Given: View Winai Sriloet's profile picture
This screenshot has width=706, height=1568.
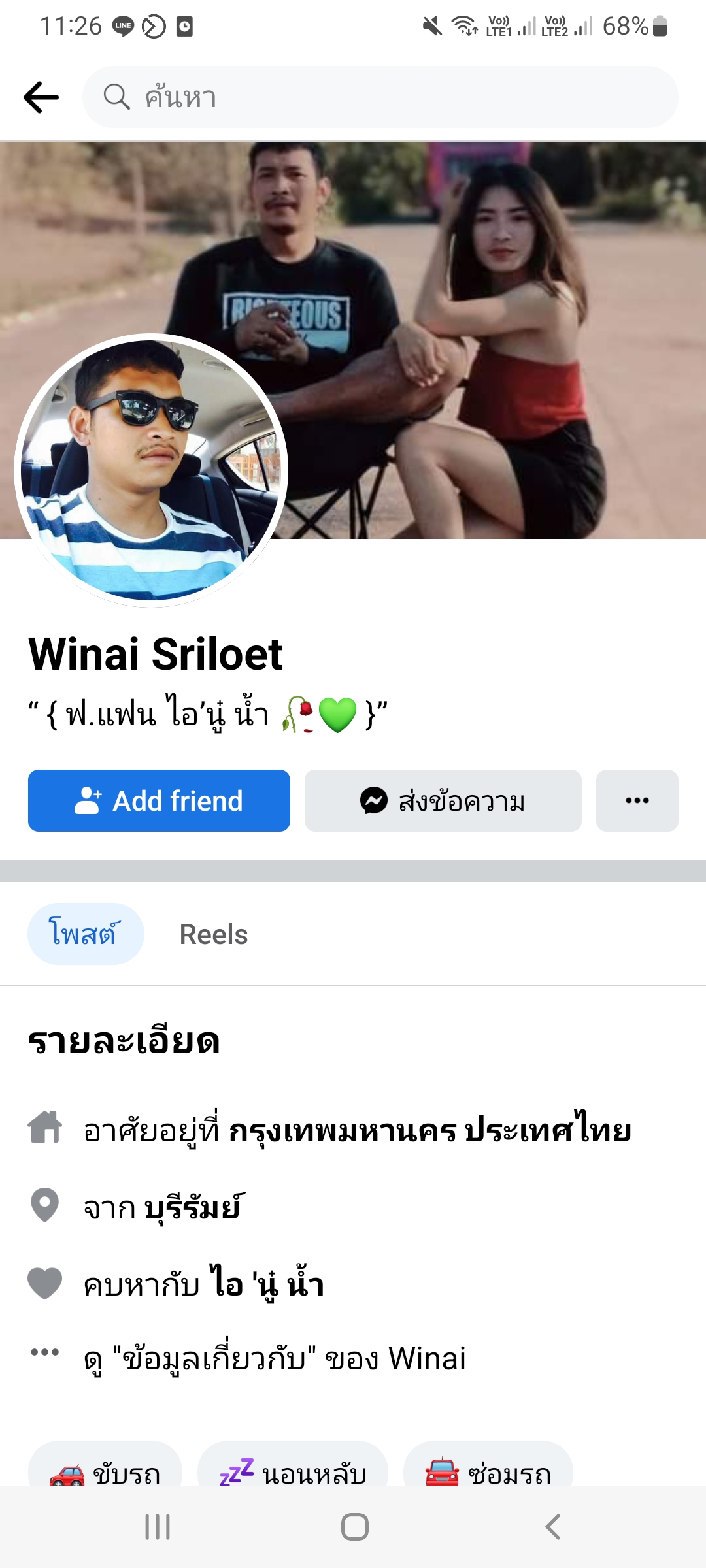Looking at the screenshot, I should (x=151, y=470).
